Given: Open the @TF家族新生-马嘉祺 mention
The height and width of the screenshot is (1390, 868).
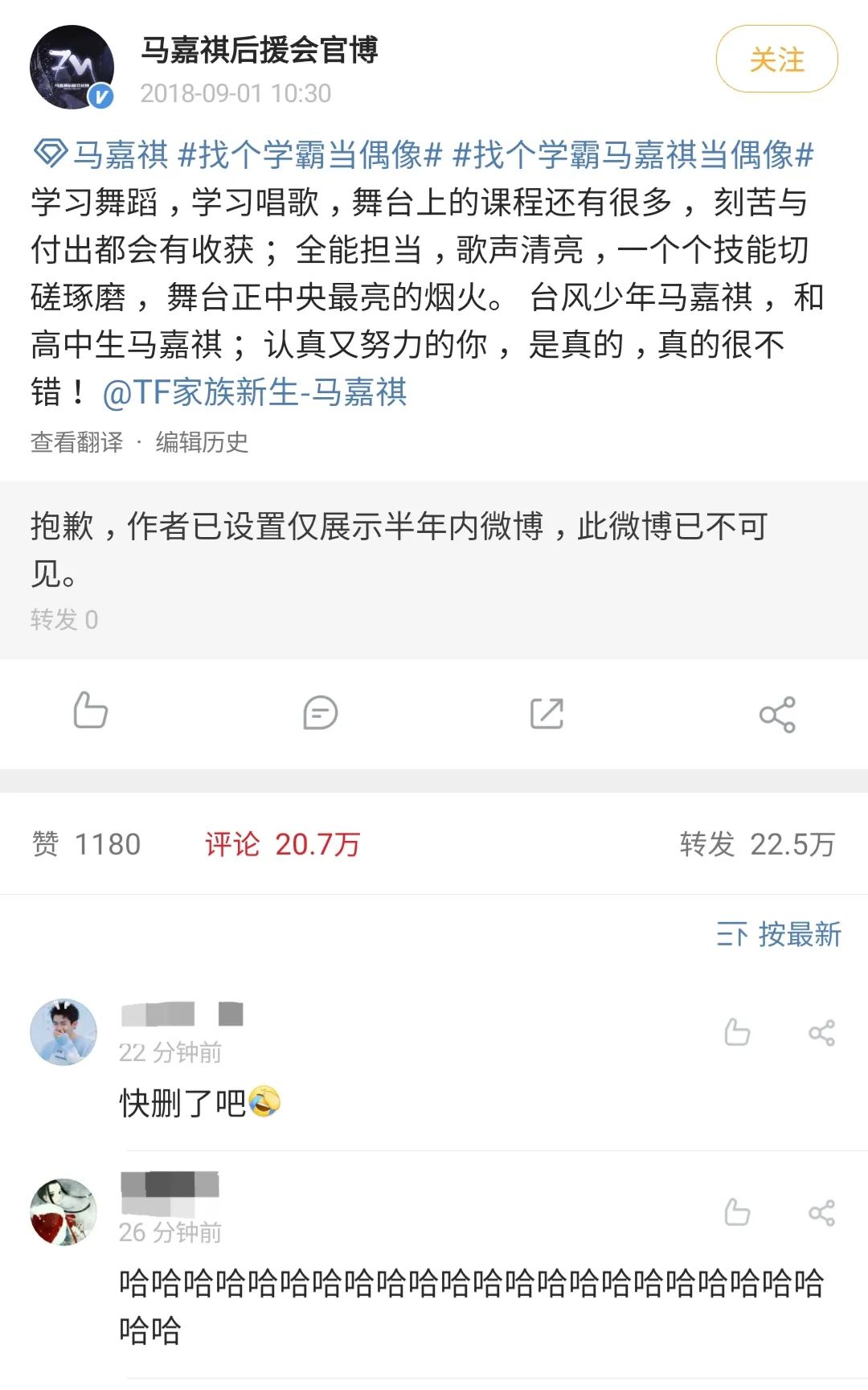Looking at the screenshot, I should 256,392.
